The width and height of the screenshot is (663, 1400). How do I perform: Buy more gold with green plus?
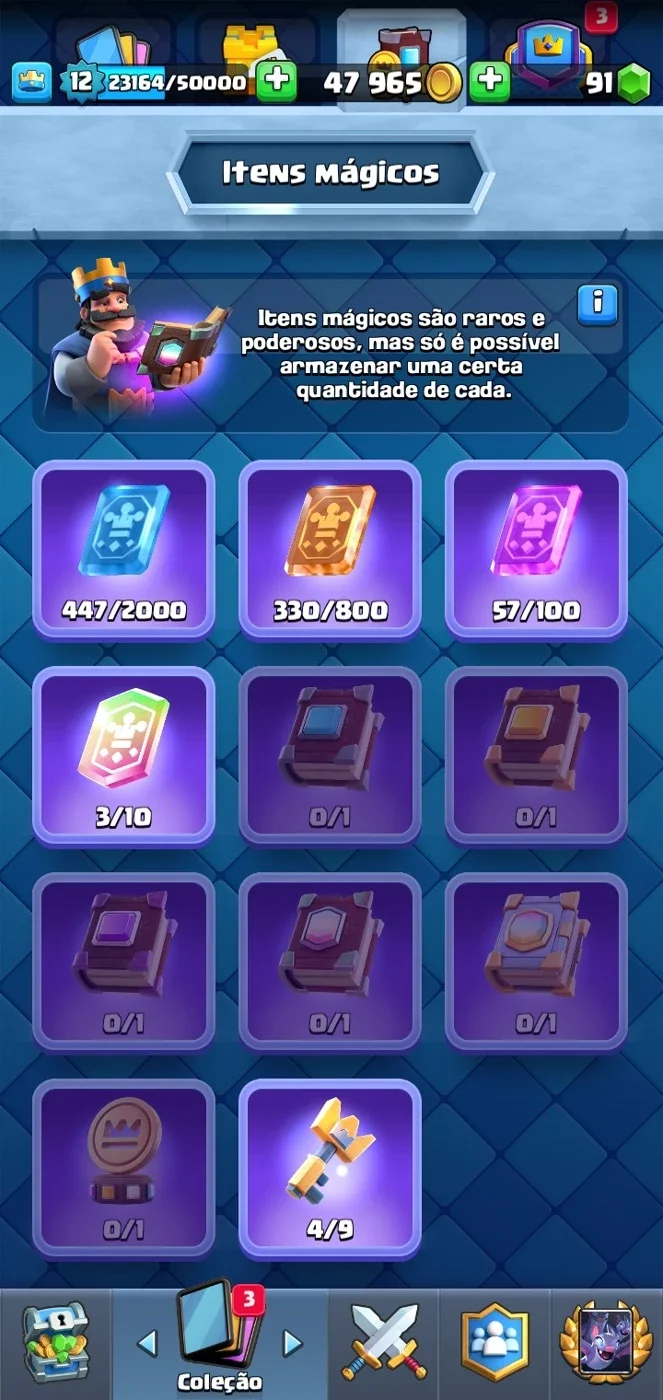point(489,81)
